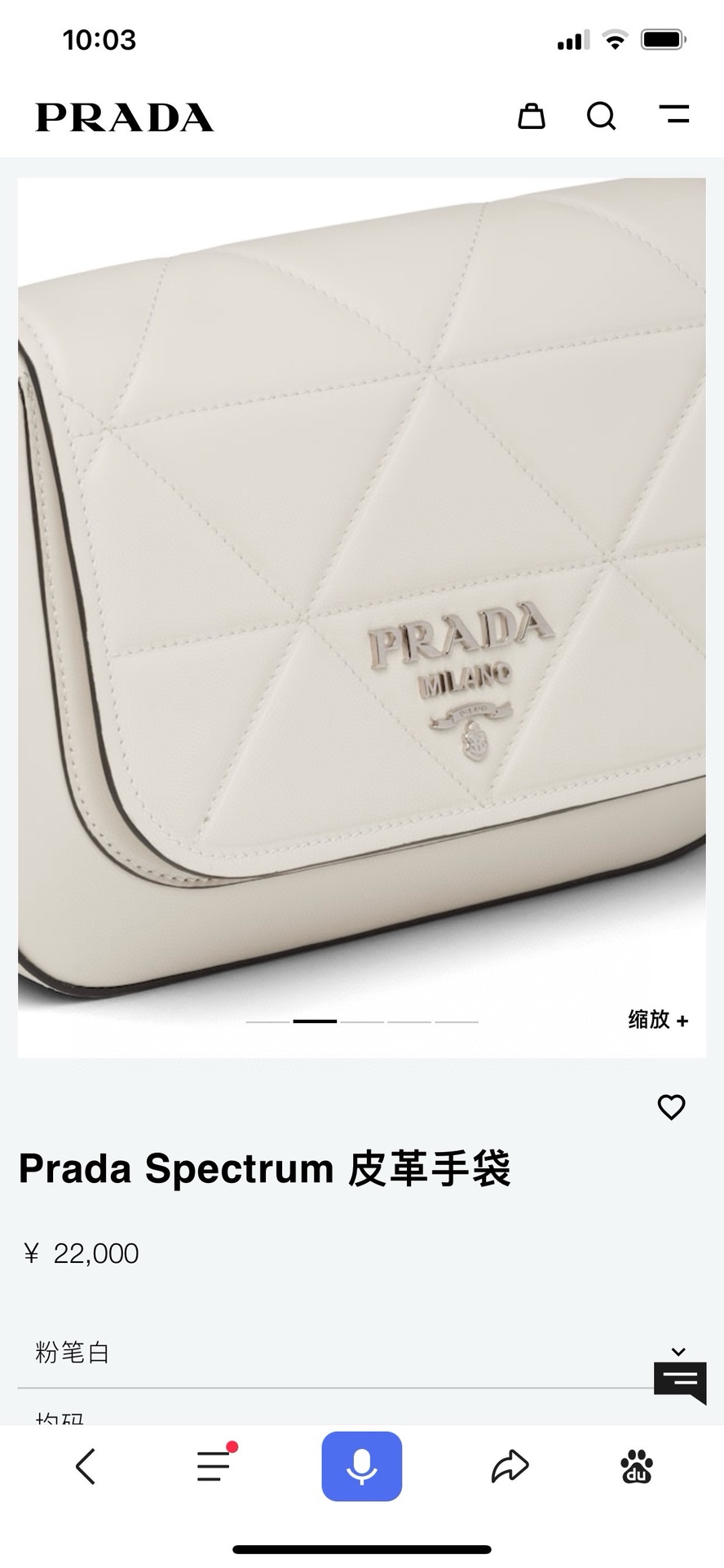
Task: Open the live chat bubble
Action: 680,1383
